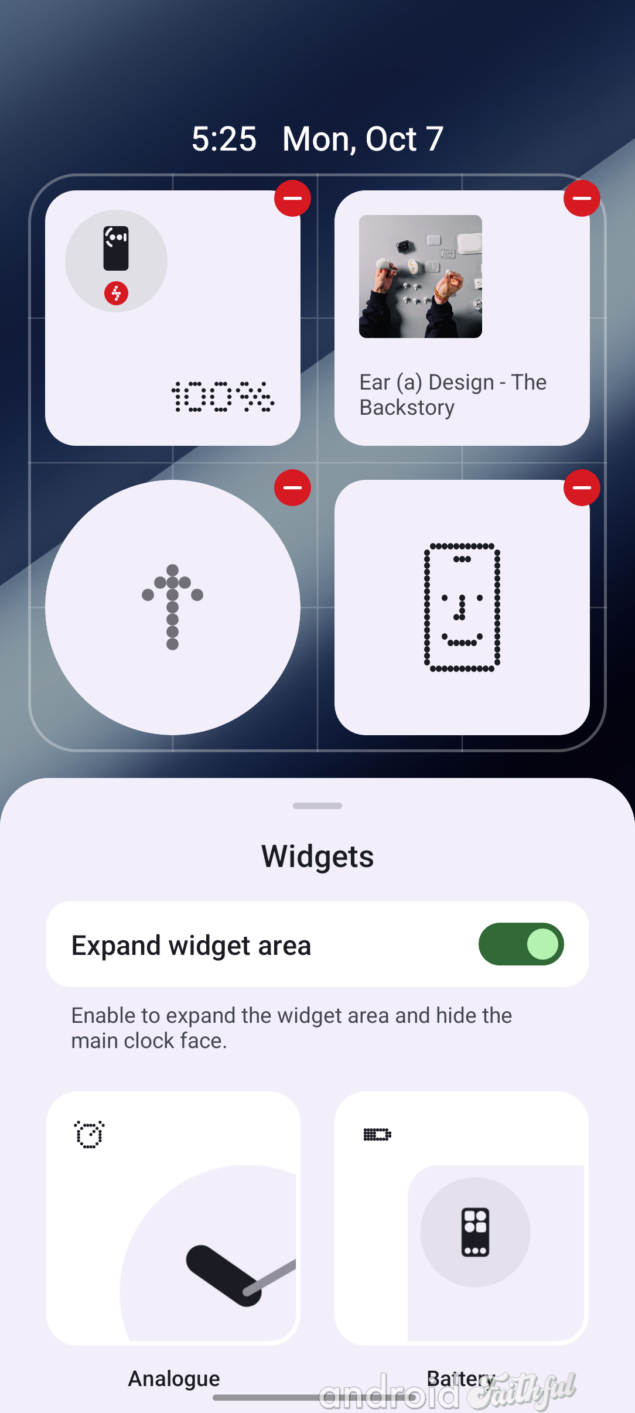Select the Ear (a) Design widget
635x1413 pixels.
[461, 318]
